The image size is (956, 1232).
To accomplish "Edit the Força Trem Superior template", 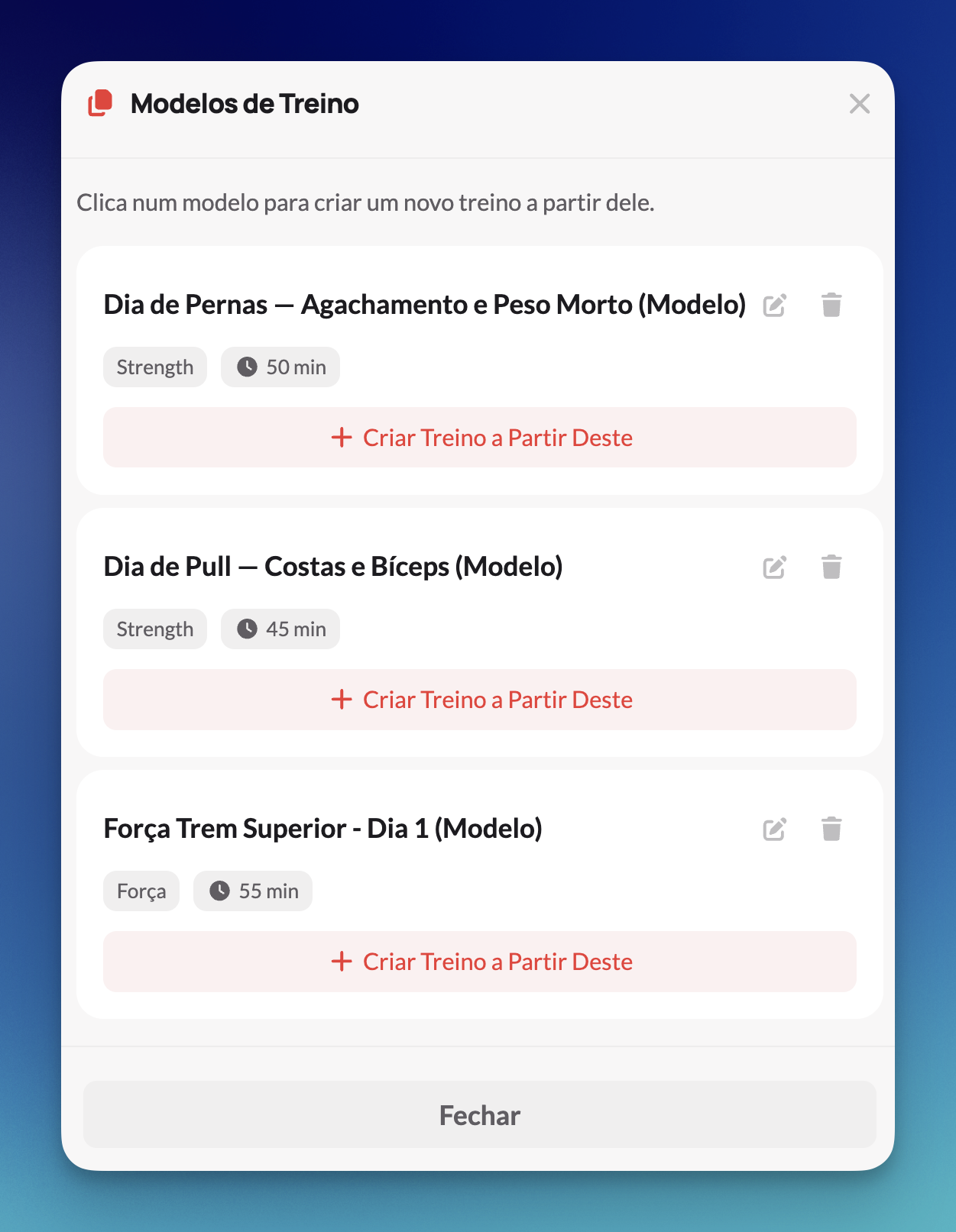I will pos(774,829).
